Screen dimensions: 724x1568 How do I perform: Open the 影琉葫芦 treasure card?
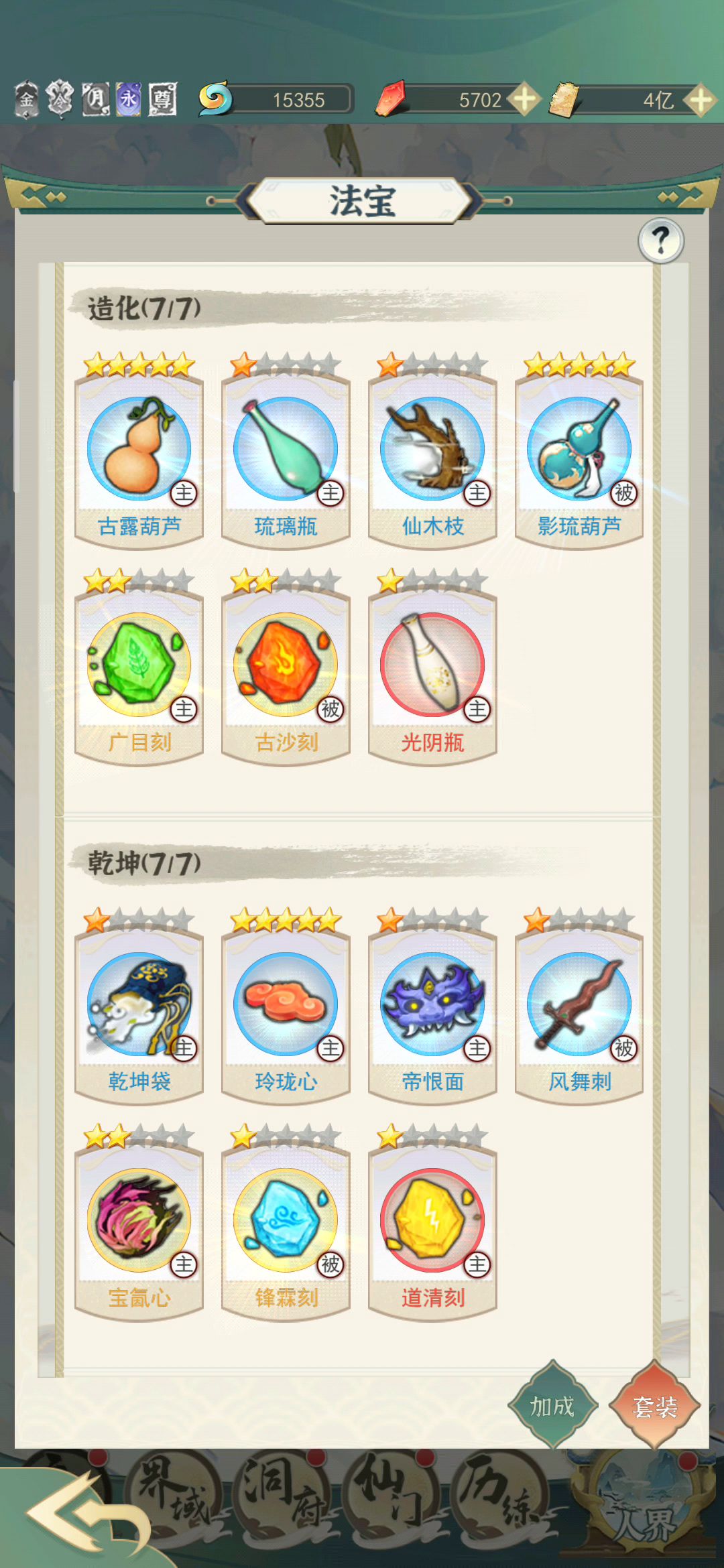coord(579,456)
